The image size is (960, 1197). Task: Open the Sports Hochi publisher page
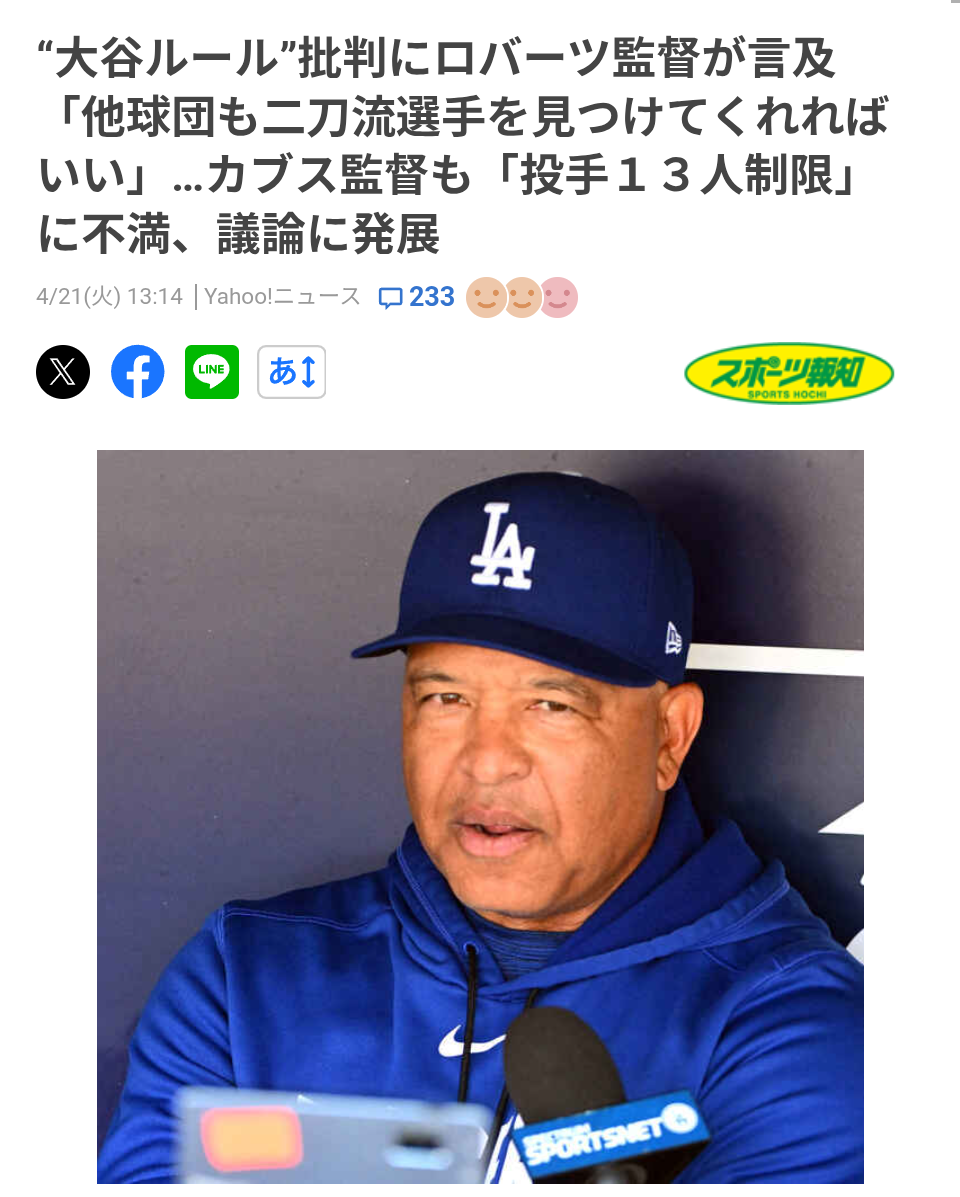click(x=788, y=375)
